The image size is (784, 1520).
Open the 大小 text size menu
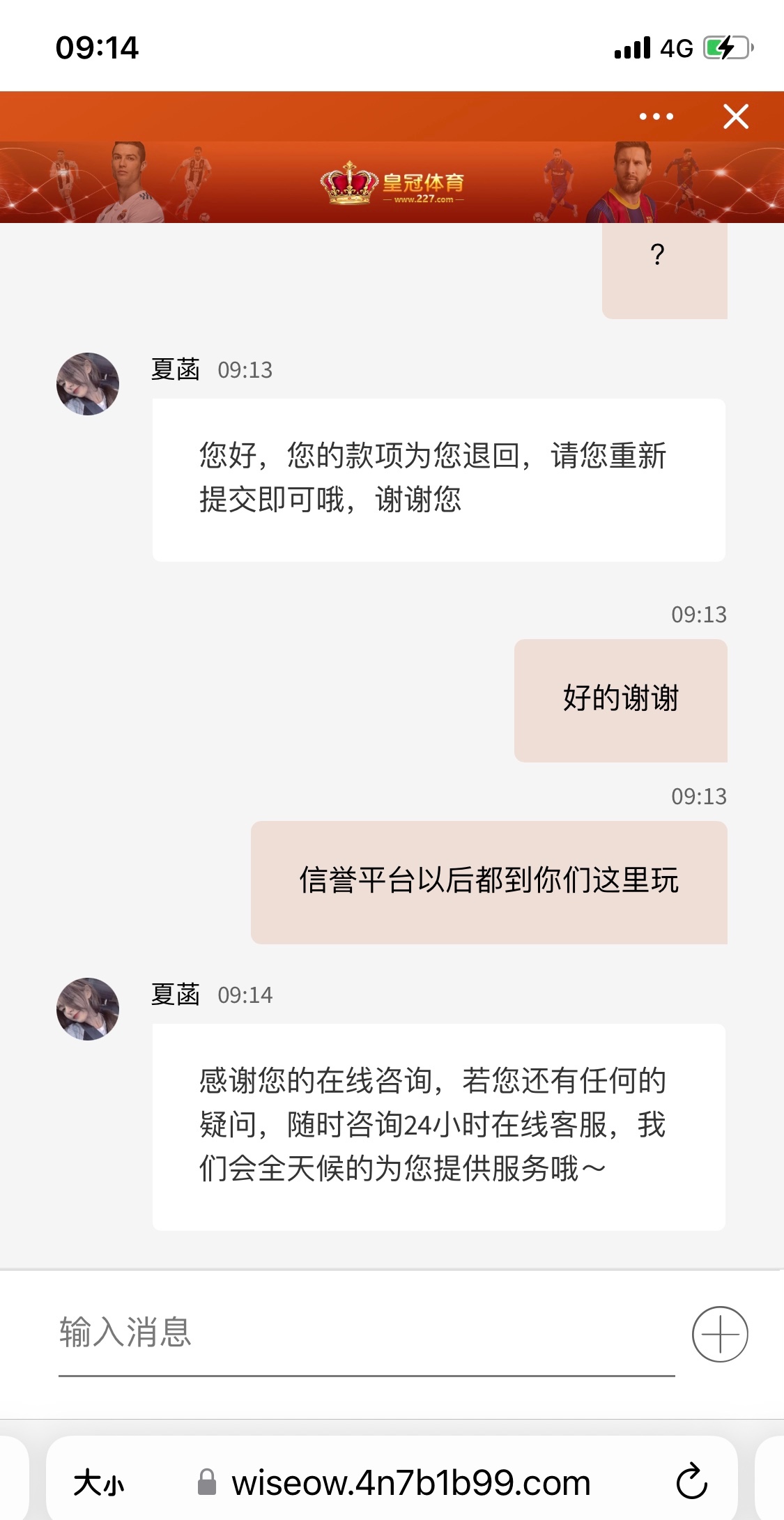point(99,1482)
